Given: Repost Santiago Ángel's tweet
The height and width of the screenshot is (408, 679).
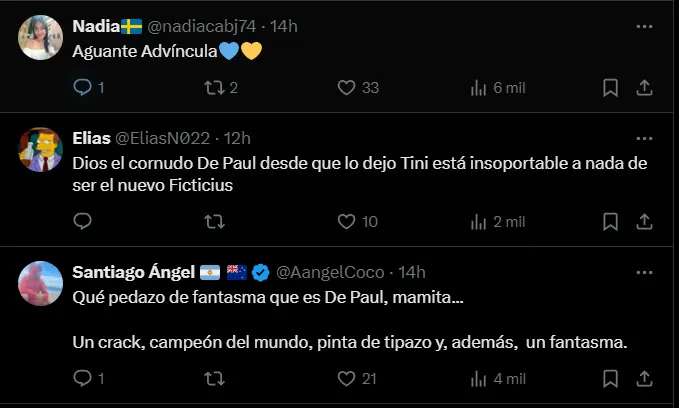Looking at the screenshot, I should [x=213, y=379].
